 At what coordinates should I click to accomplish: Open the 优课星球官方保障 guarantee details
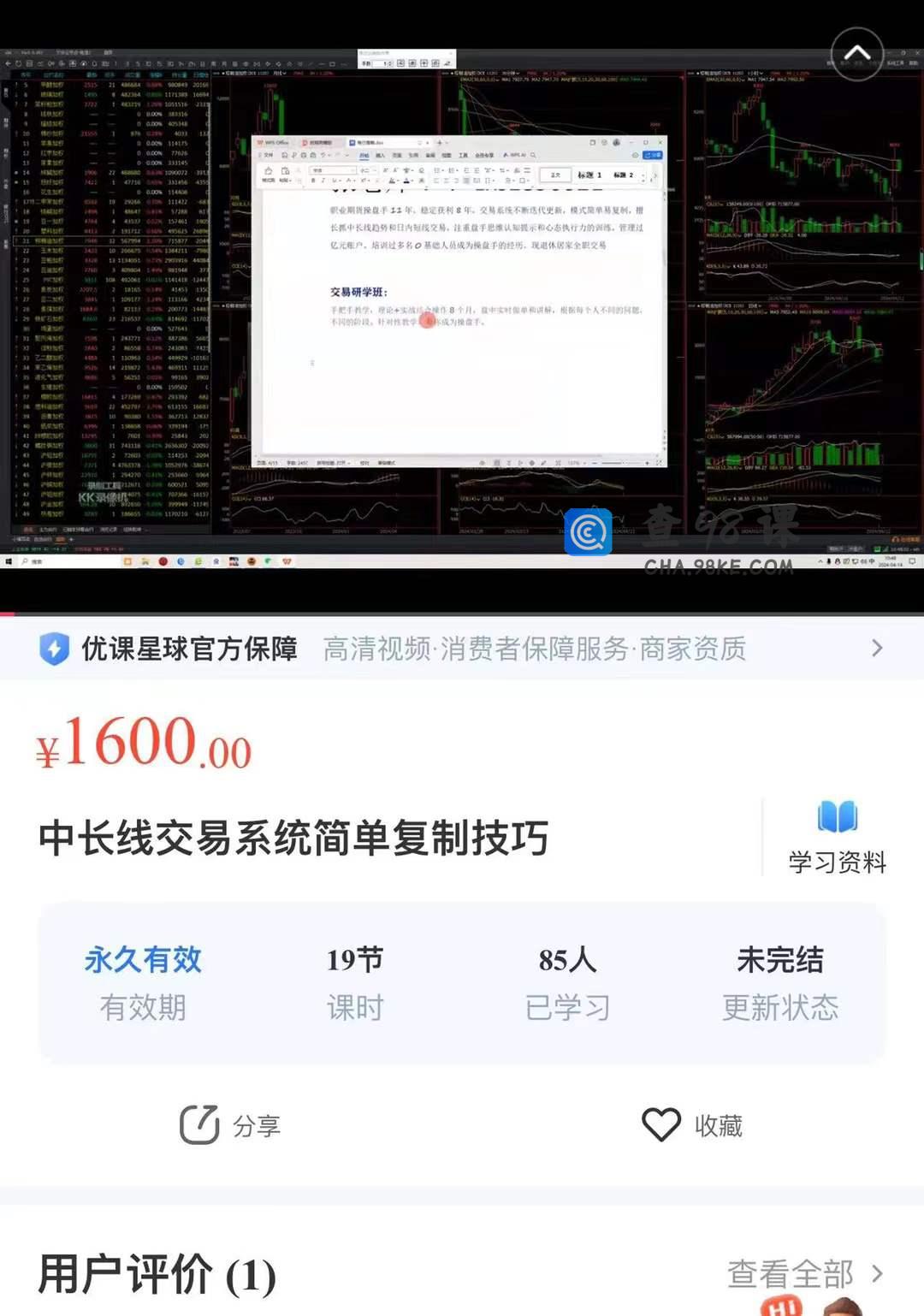tap(462, 649)
